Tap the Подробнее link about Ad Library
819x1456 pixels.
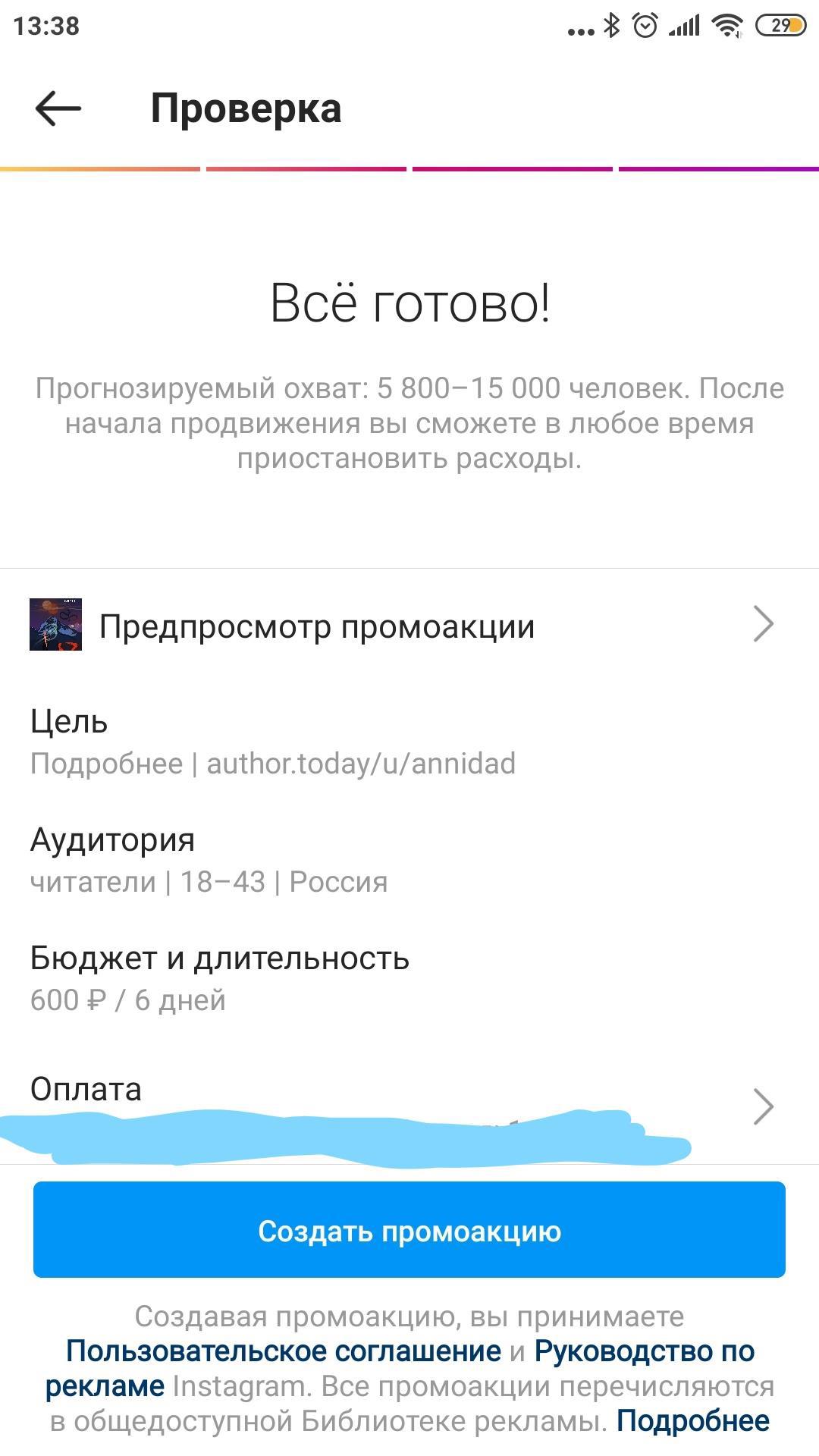point(692,1420)
